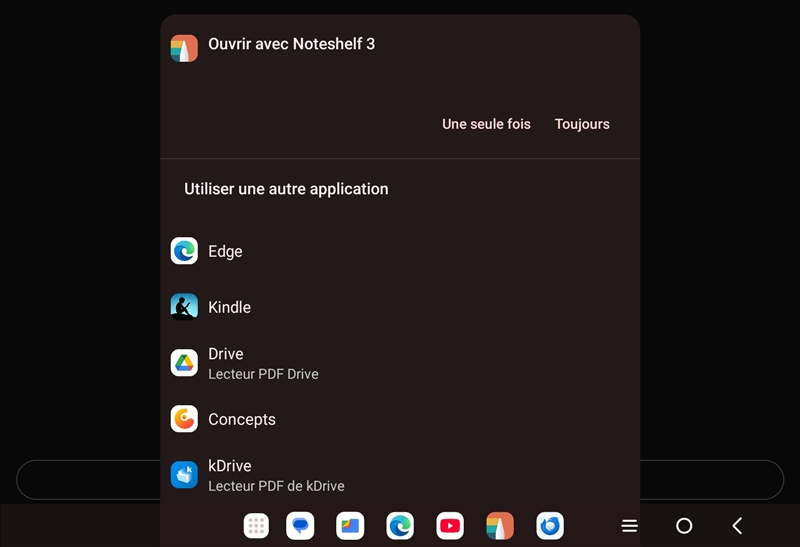Launch the Edge browser from the taskbar

click(x=400, y=526)
